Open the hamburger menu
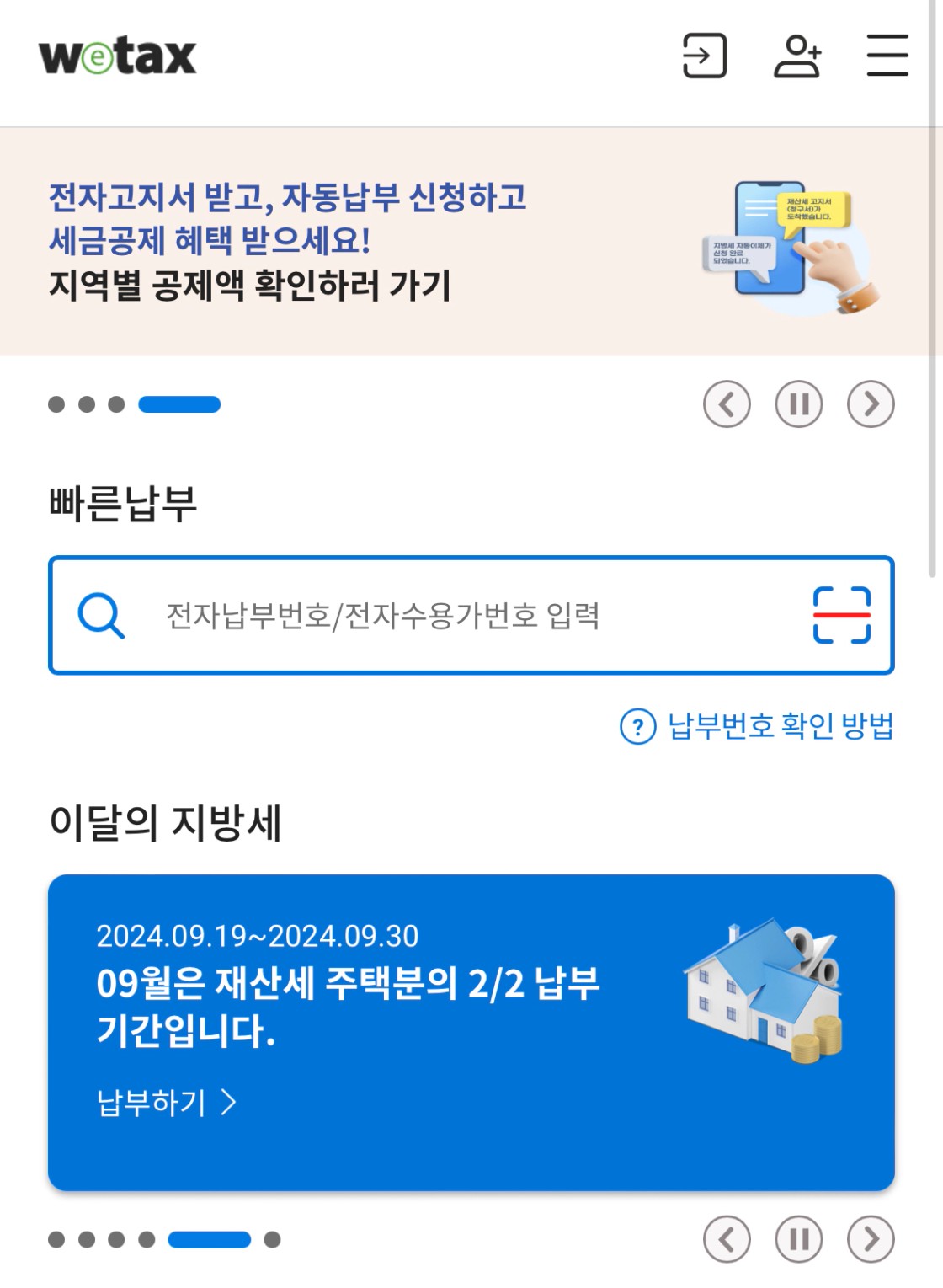Screen dimensions: 943x1288 (x=887, y=56)
